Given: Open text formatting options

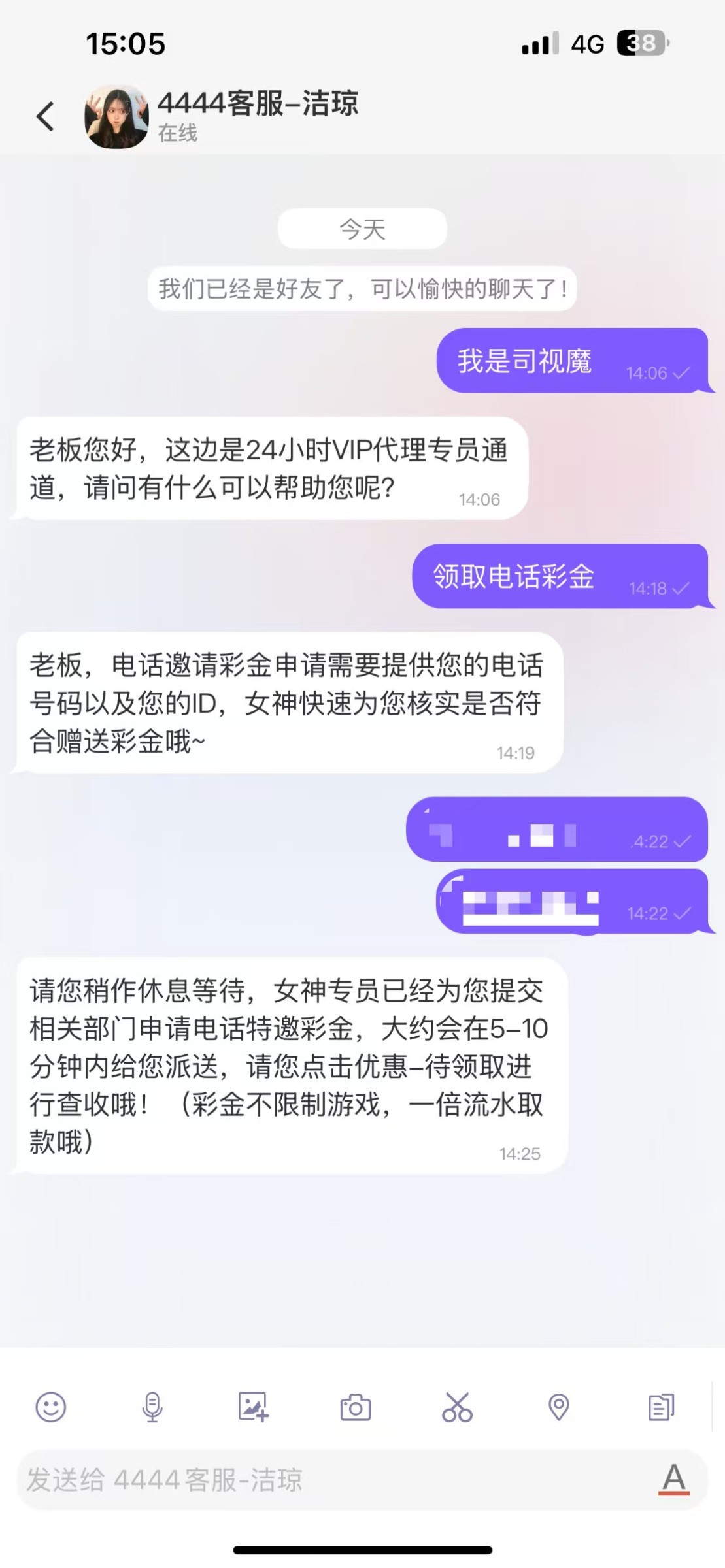Looking at the screenshot, I should click(x=674, y=1478).
